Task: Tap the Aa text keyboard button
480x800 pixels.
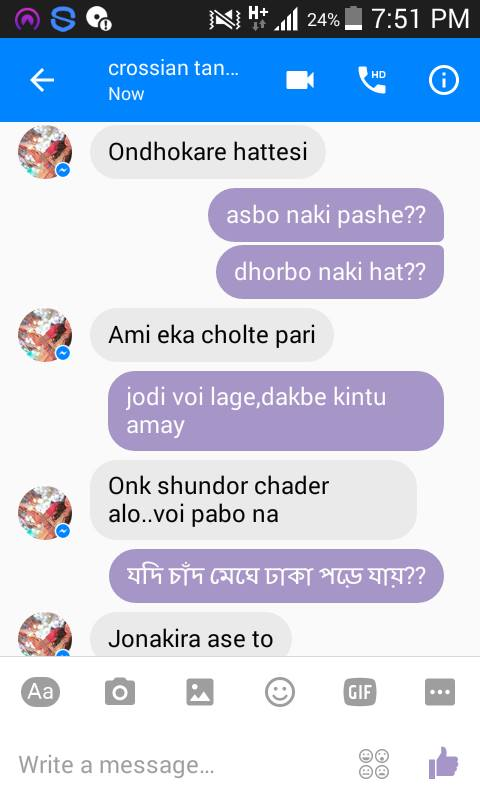Action: (x=40, y=692)
